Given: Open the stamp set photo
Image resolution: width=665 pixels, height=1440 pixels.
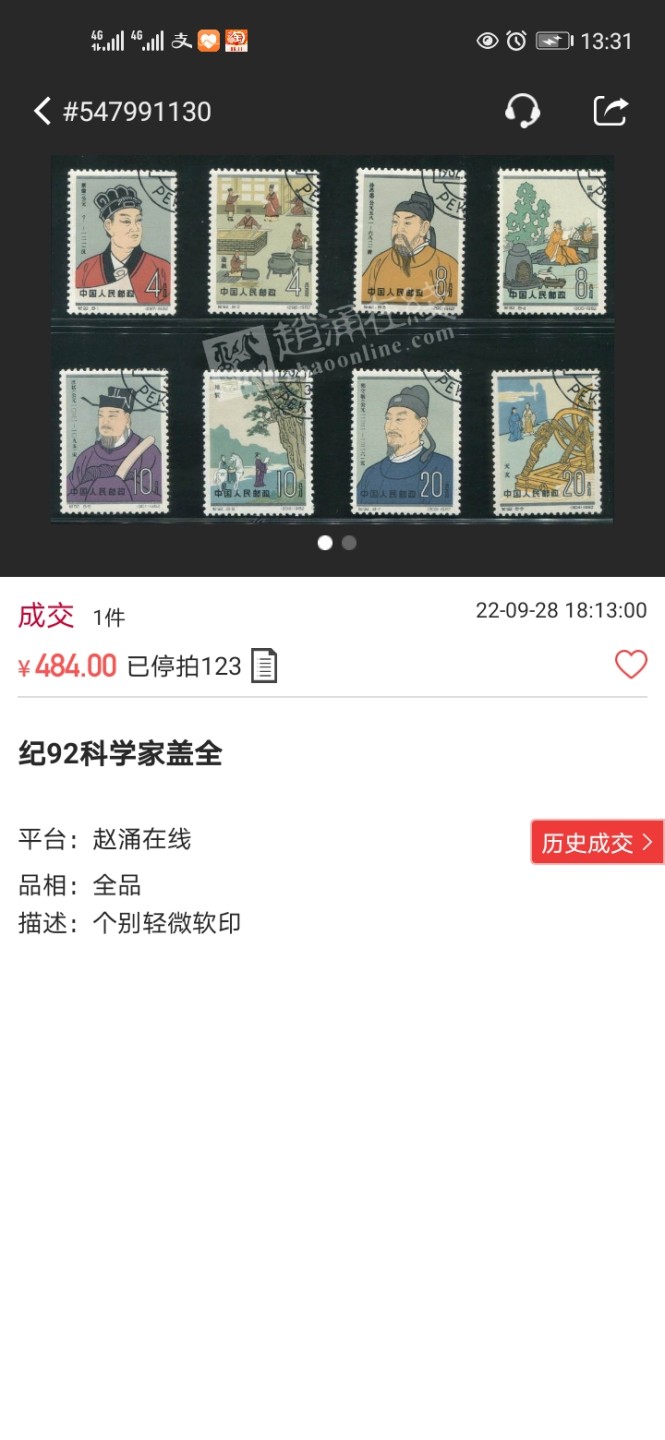Looking at the screenshot, I should pyautogui.click(x=332, y=338).
